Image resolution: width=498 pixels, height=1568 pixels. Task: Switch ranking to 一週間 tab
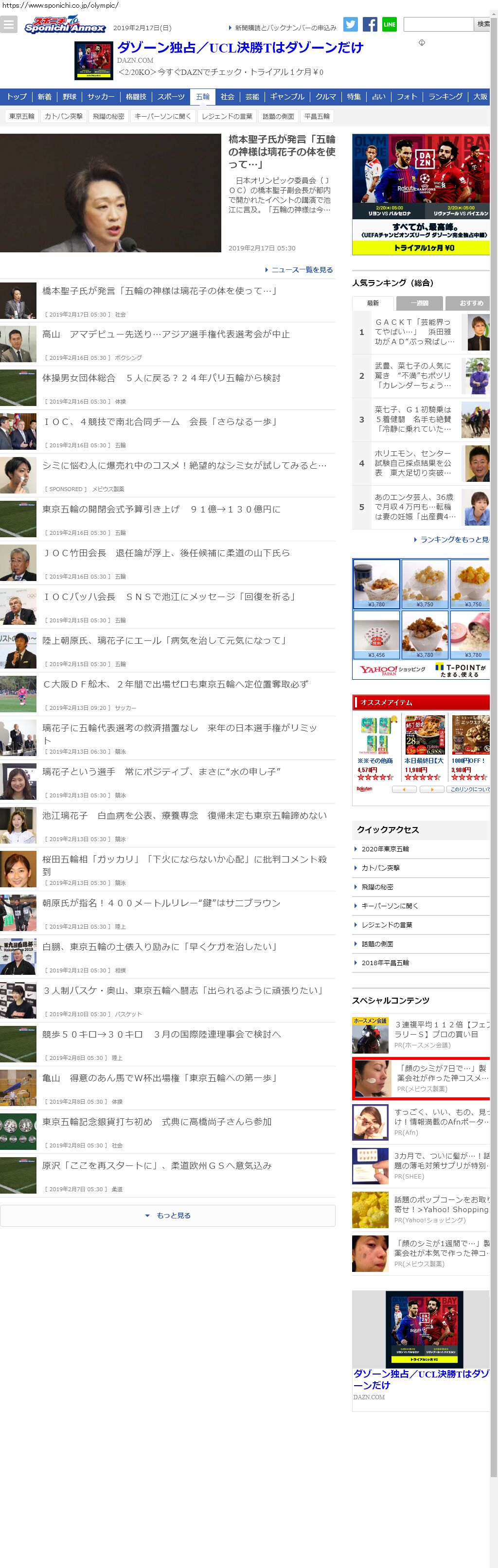pos(420,303)
